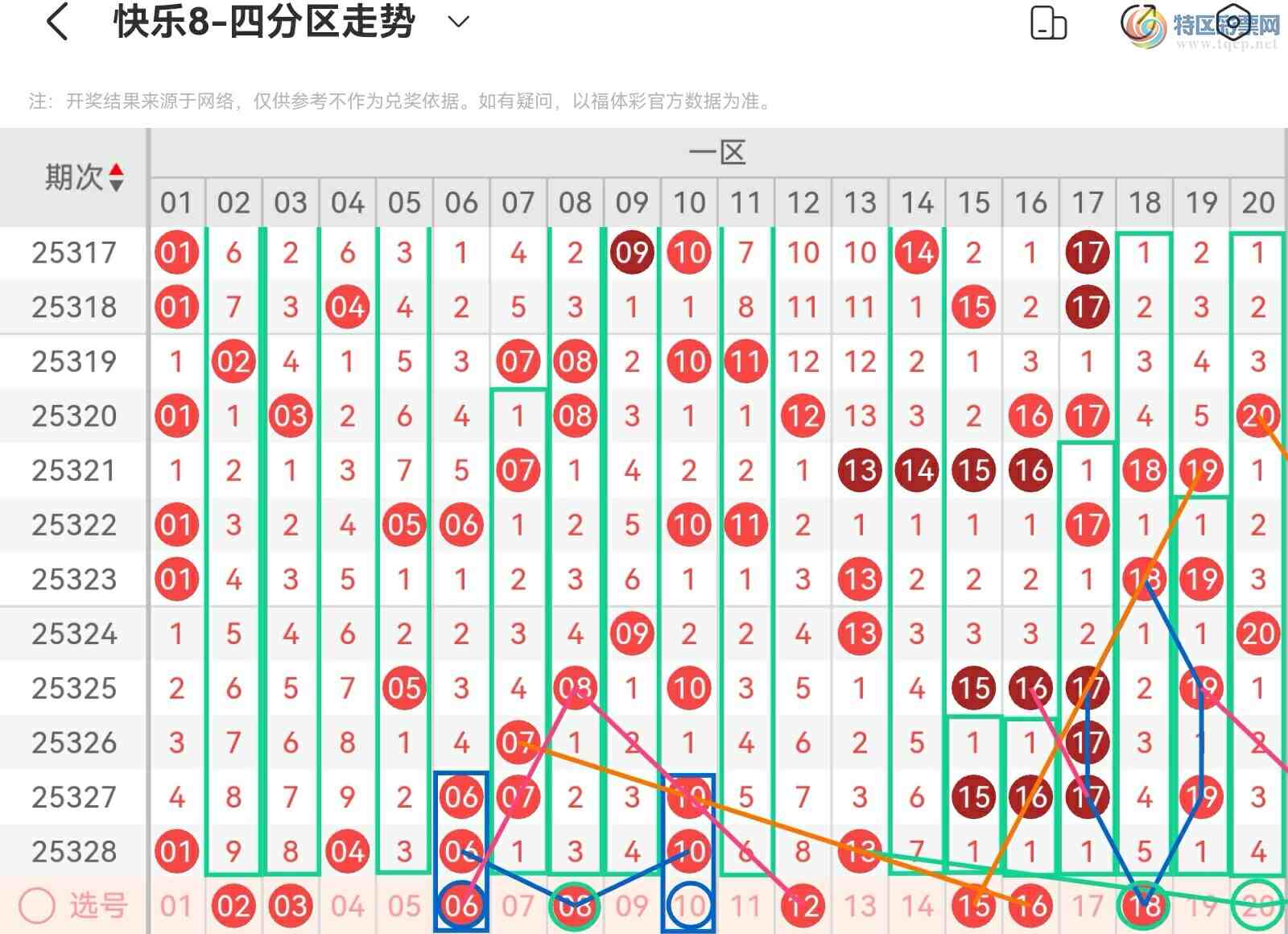Choose number 17 in the 选号 row
This screenshot has height=934, width=1288.
1087,906
